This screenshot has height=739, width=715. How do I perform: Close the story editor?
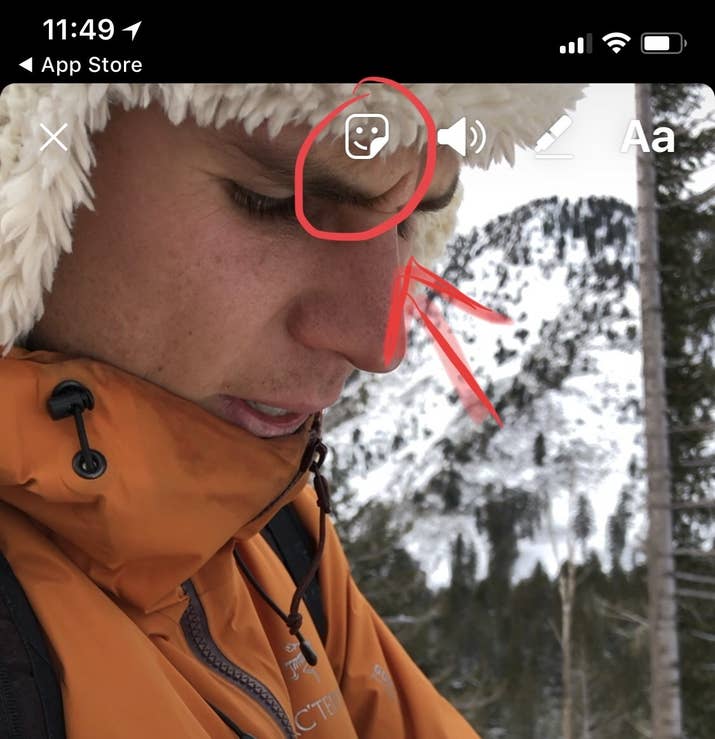[x=54, y=137]
